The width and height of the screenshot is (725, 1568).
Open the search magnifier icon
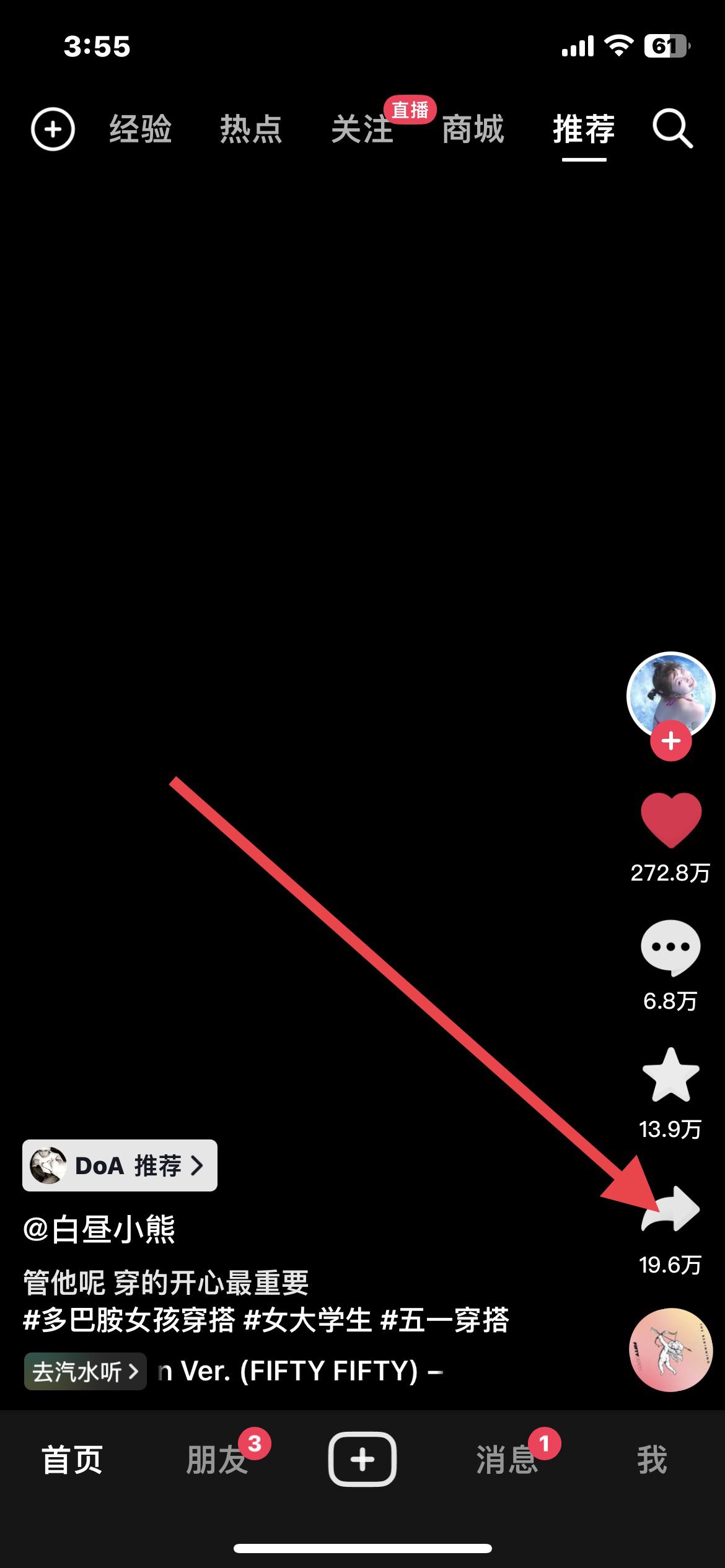(672, 129)
